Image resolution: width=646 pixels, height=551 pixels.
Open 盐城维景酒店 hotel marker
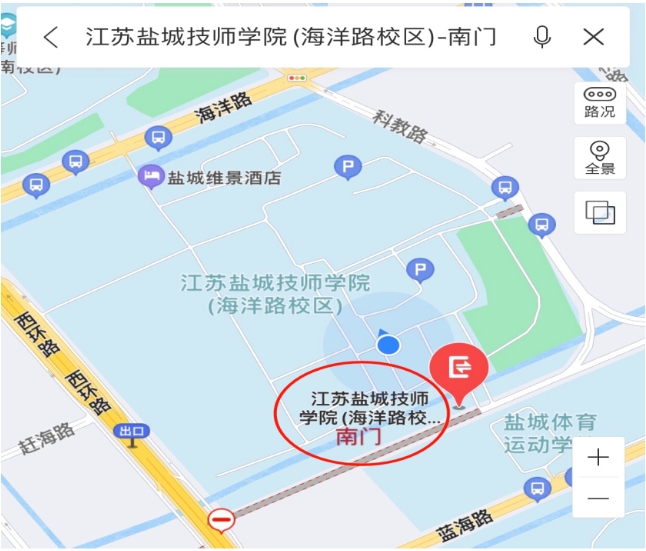[151, 177]
